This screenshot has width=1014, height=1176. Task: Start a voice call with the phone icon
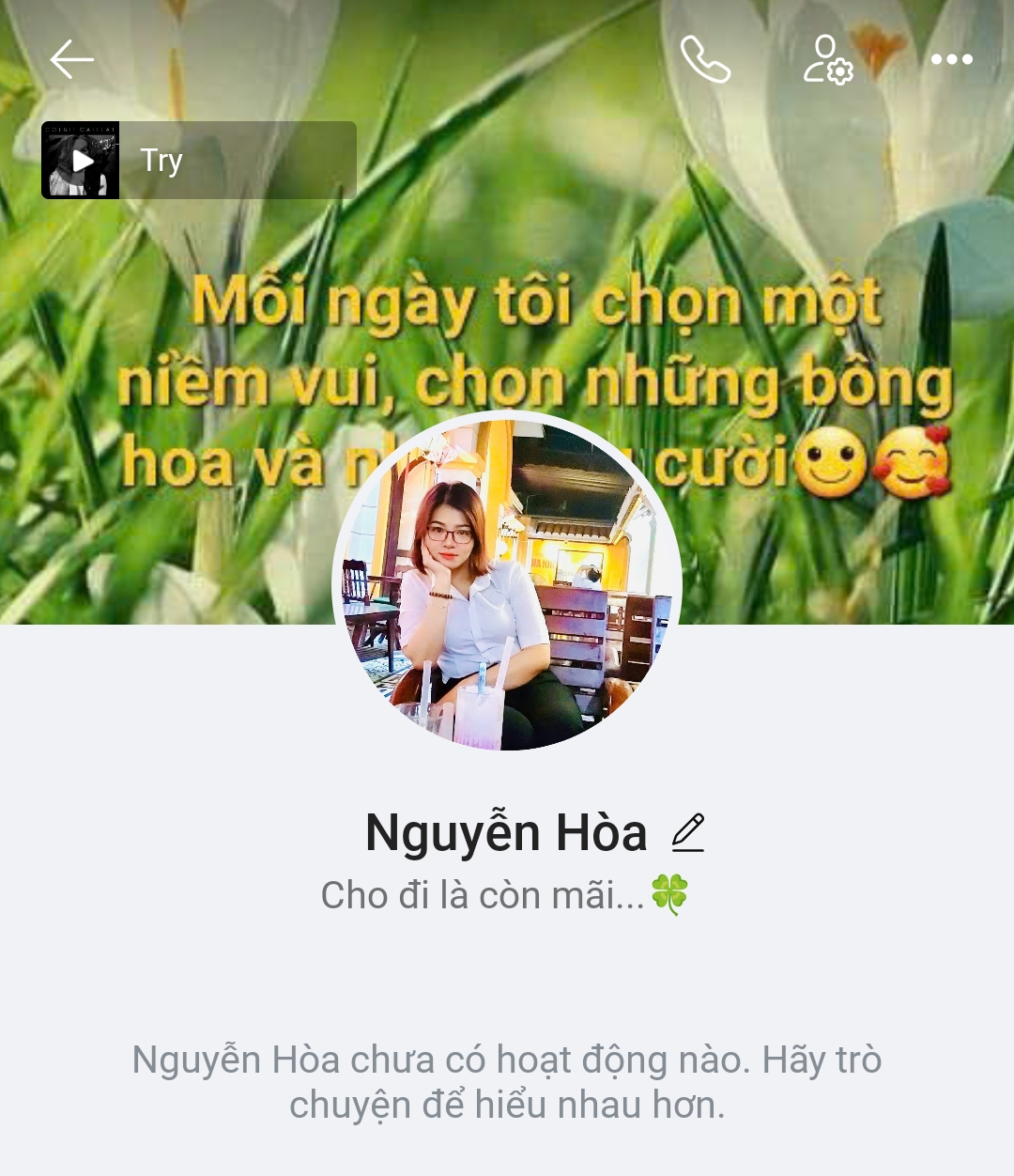point(705,58)
